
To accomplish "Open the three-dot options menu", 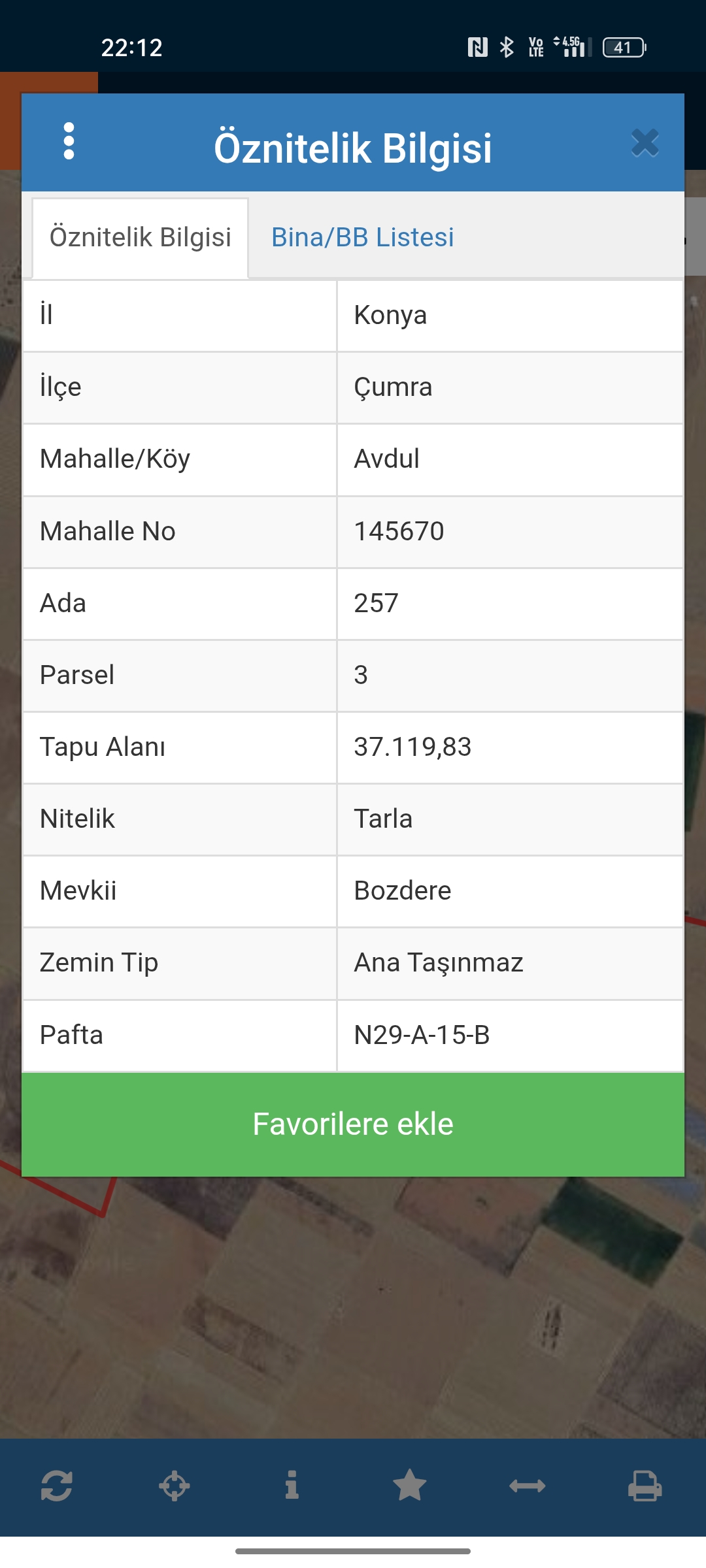I will click(x=69, y=141).
